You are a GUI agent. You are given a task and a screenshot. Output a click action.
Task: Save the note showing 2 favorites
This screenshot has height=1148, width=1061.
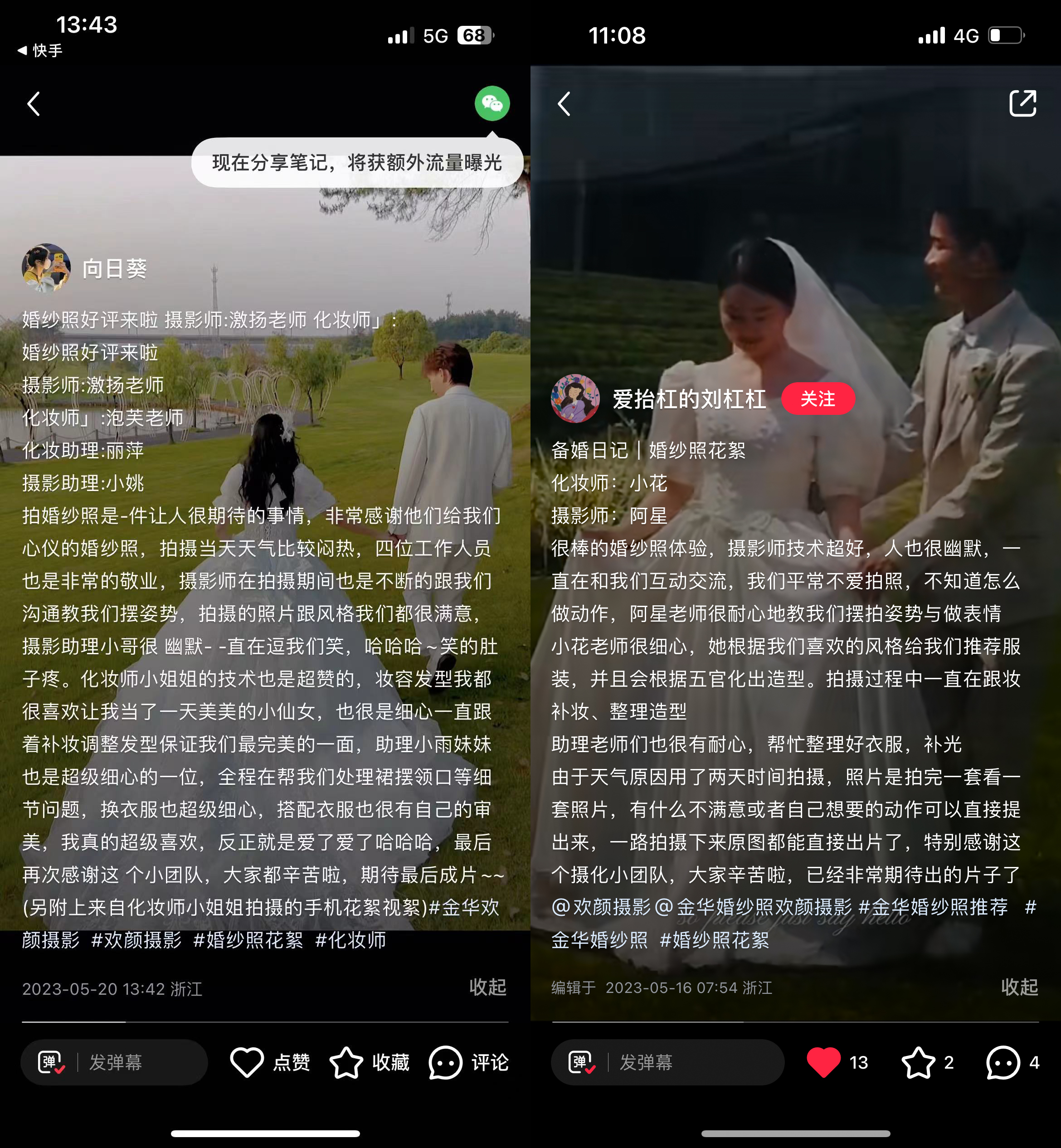point(919,1062)
